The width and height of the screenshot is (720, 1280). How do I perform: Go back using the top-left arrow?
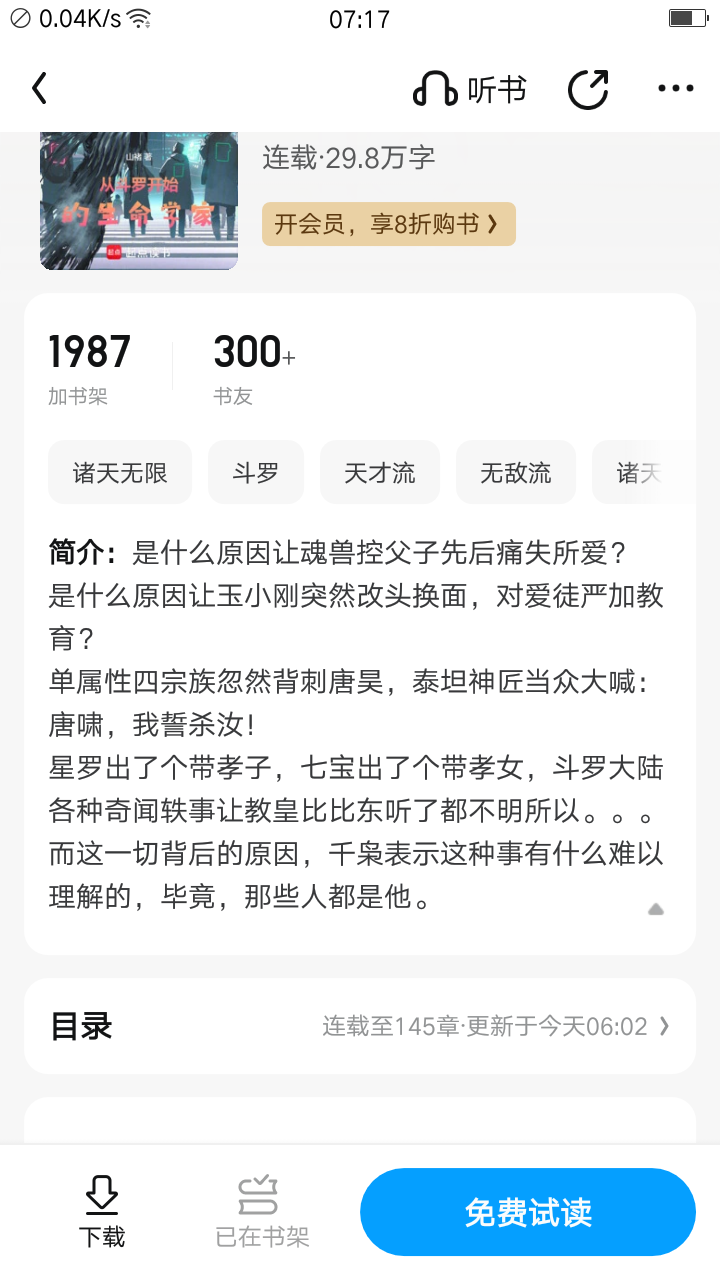pos(39,89)
